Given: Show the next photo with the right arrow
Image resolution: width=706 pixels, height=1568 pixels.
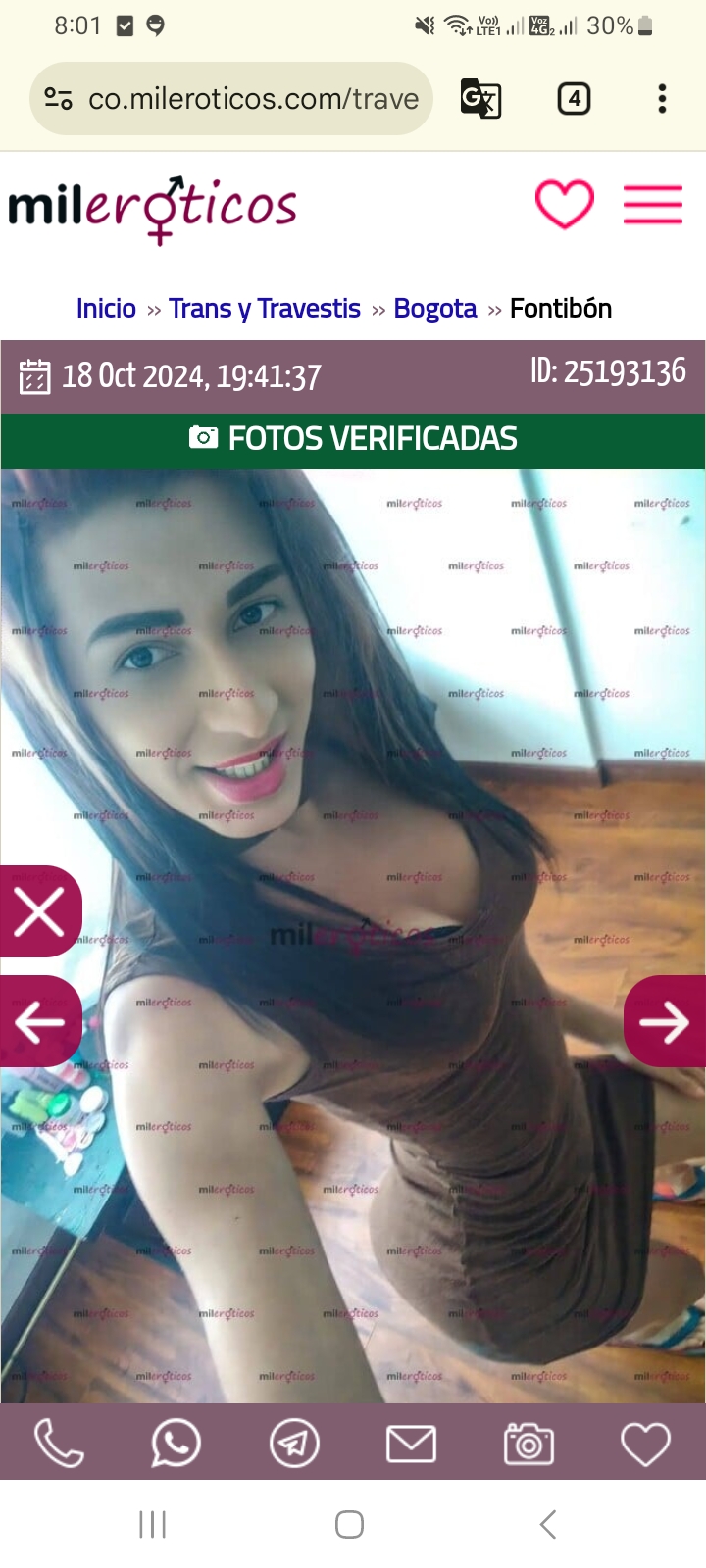Looking at the screenshot, I should (x=665, y=1022).
